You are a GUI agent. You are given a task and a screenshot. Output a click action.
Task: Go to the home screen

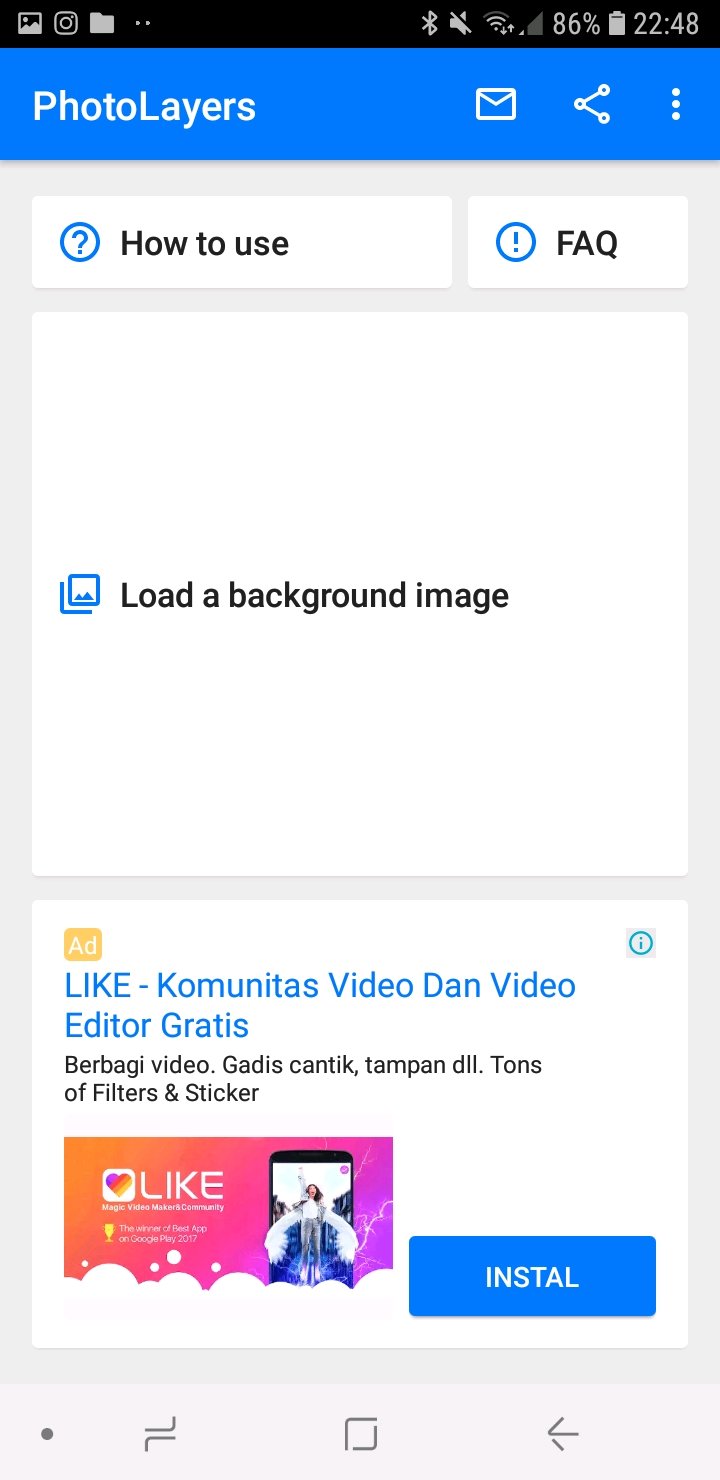click(360, 1435)
